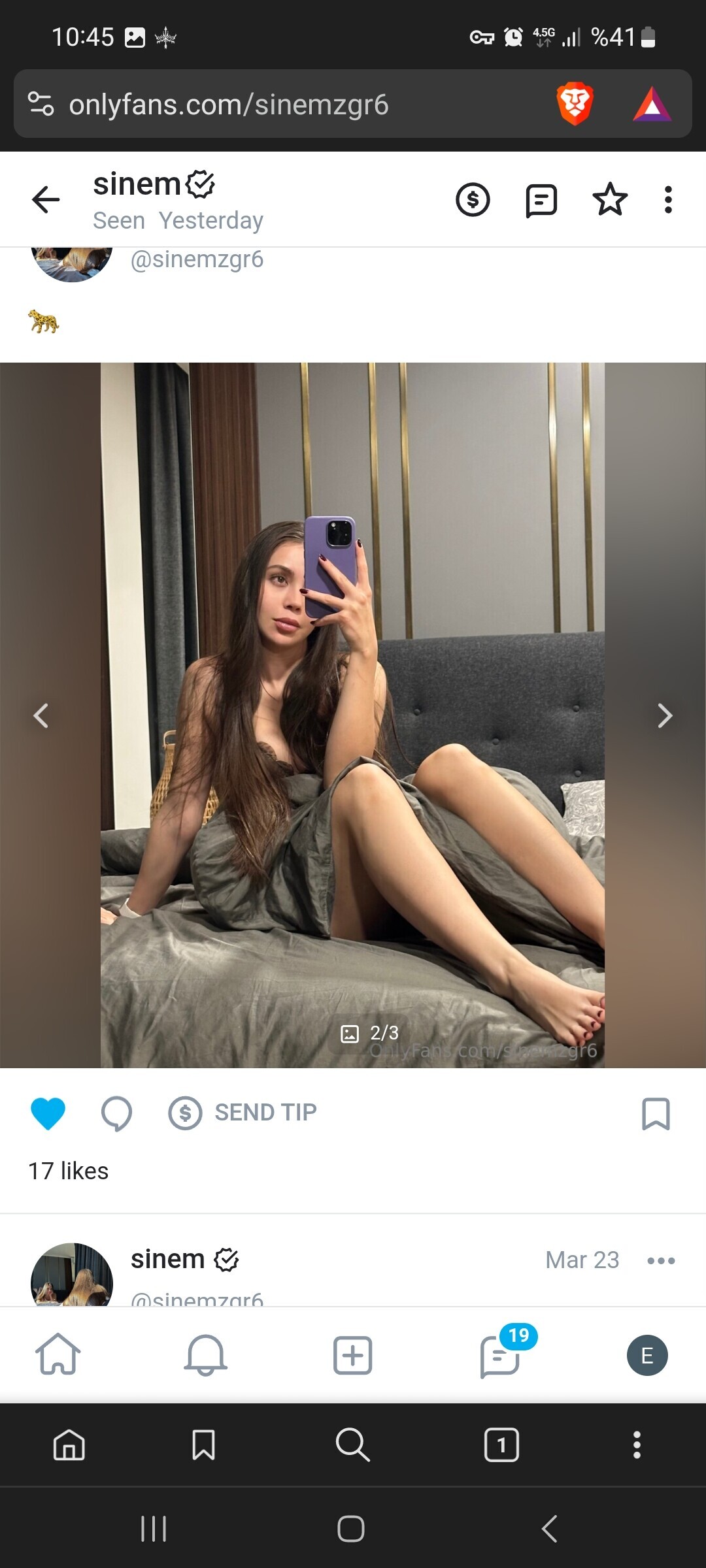This screenshot has width=706, height=1568.
Task: Unlike the post with 17 likes
Action: coord(48,1113)
